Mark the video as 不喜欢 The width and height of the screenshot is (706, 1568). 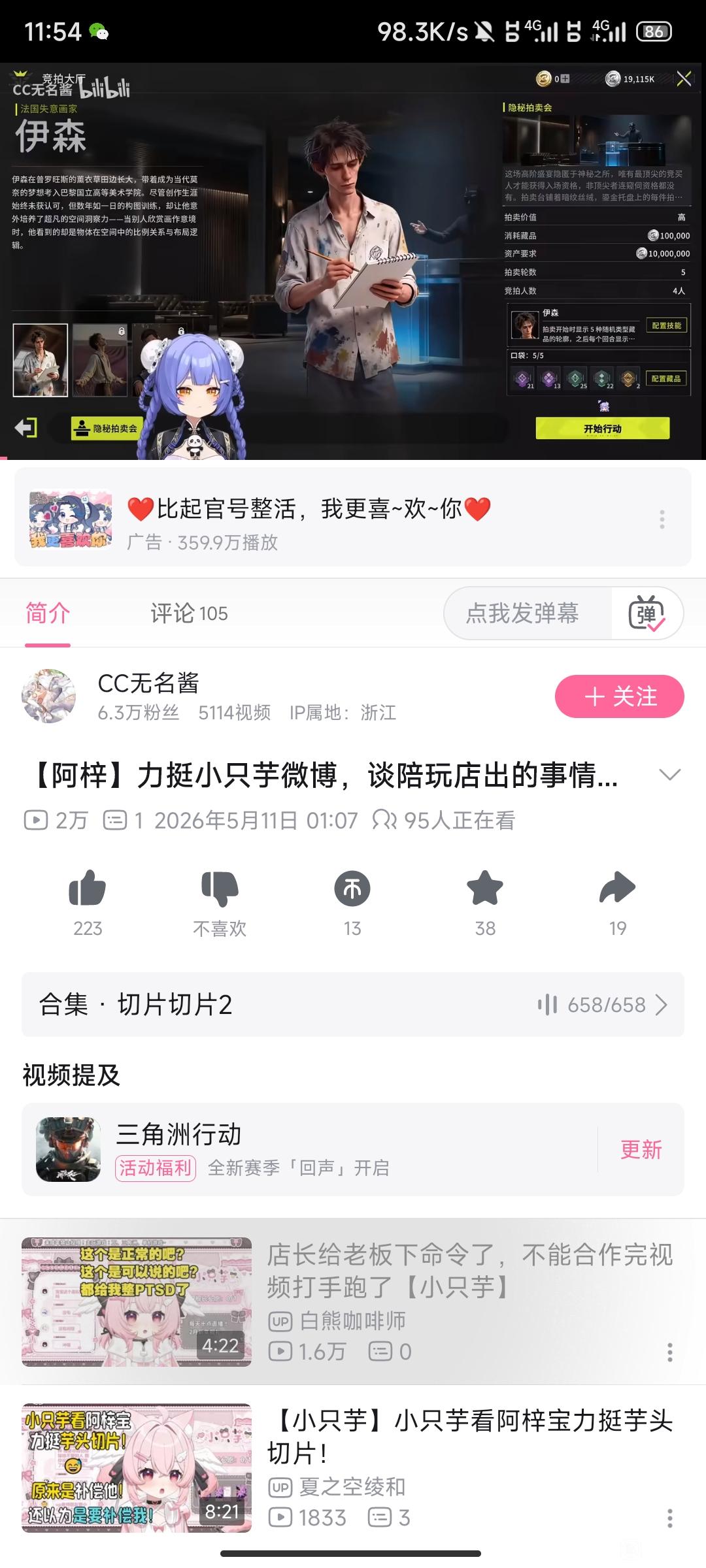tap(220, 904)
